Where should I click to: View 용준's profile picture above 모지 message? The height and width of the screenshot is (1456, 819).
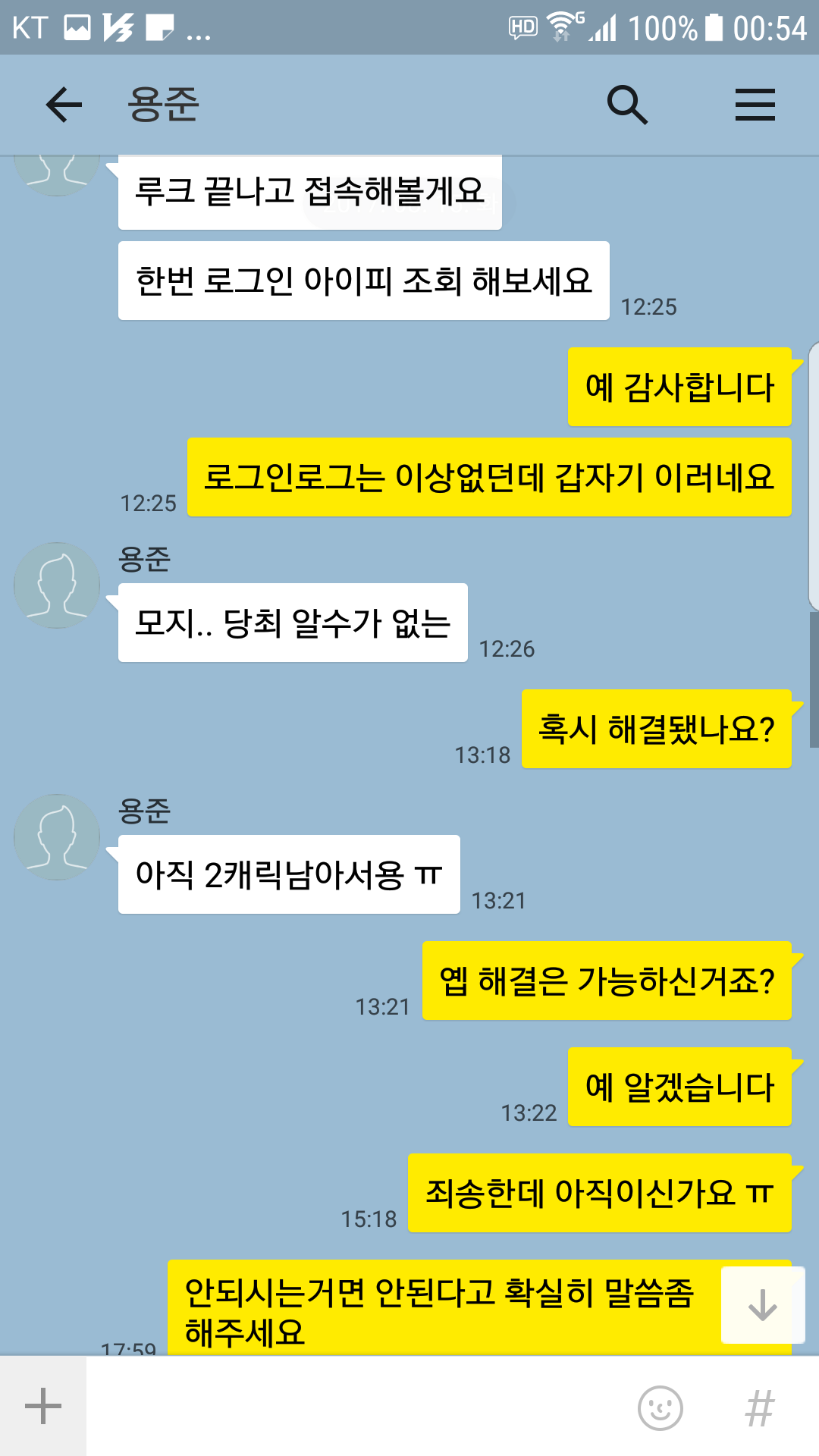tap(57, 585)
